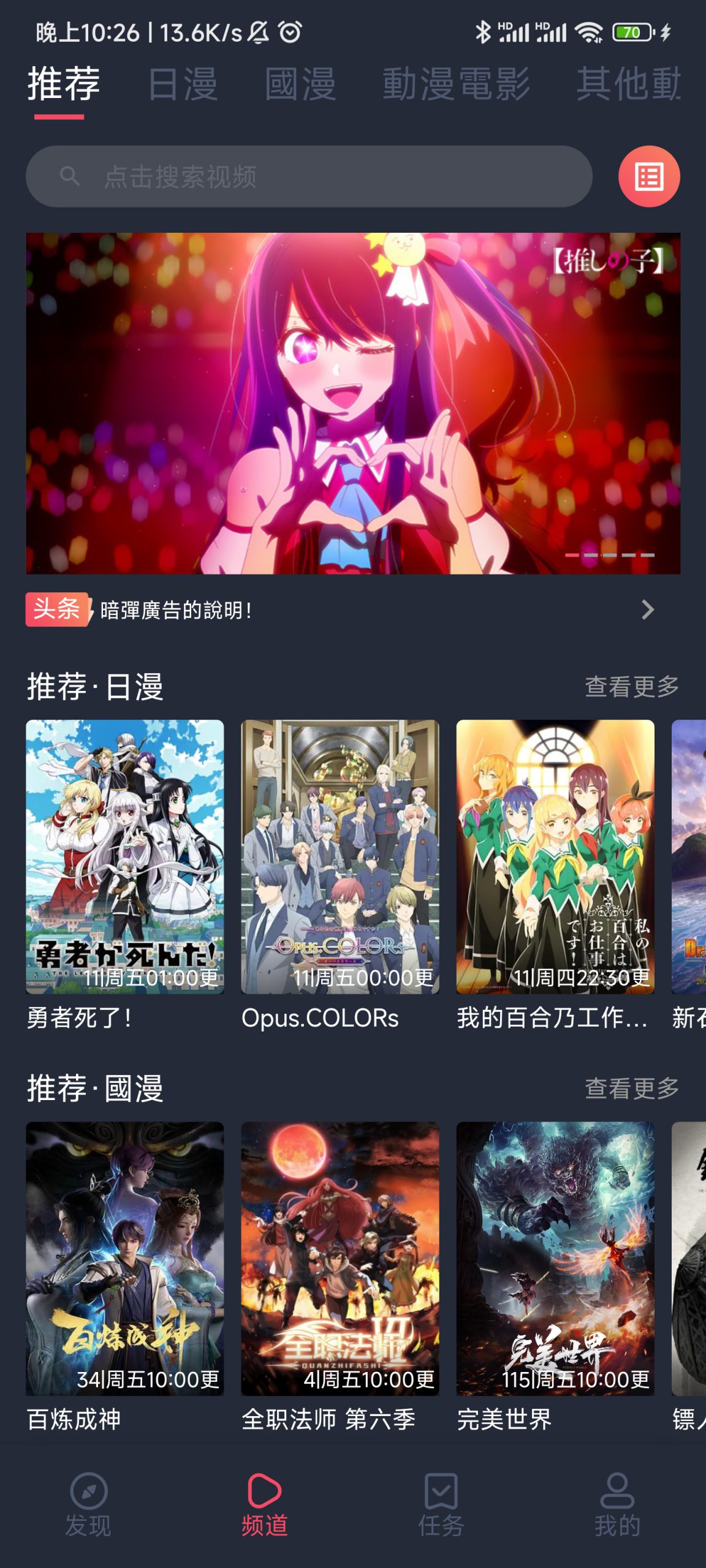Tap 查看更多 next to 推荐·日漫

[631, 688]
